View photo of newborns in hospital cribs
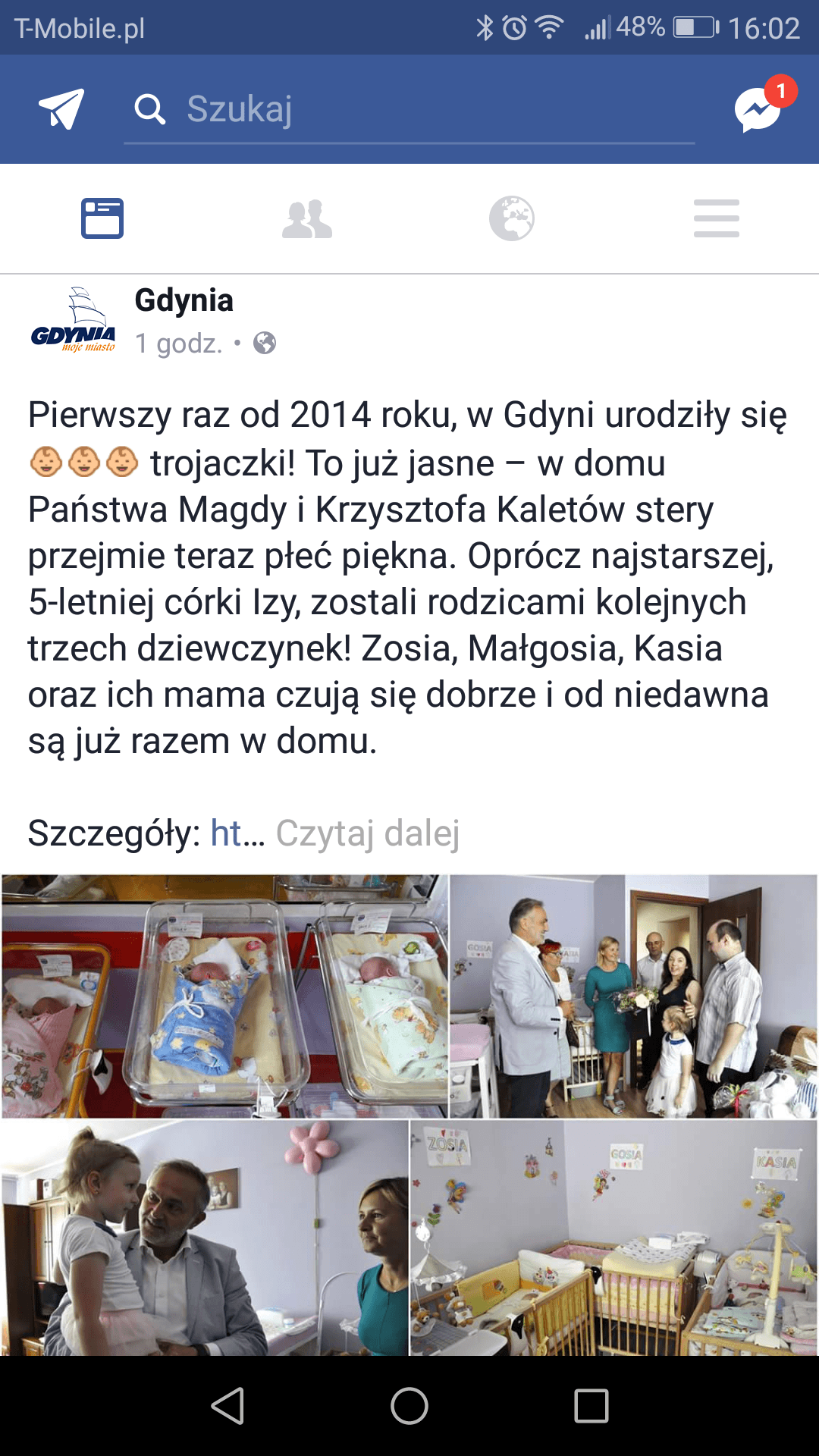819x1456 pixels. pyautogui.click(x=224, y=996)
